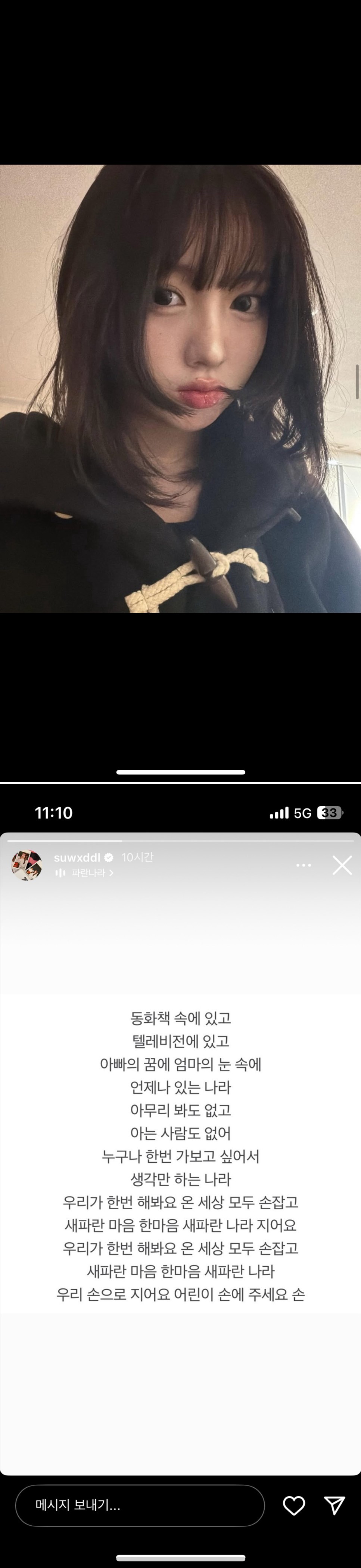Tap the suwxddl username
Screen dimensions: 361x1568
tap(77, 857)
